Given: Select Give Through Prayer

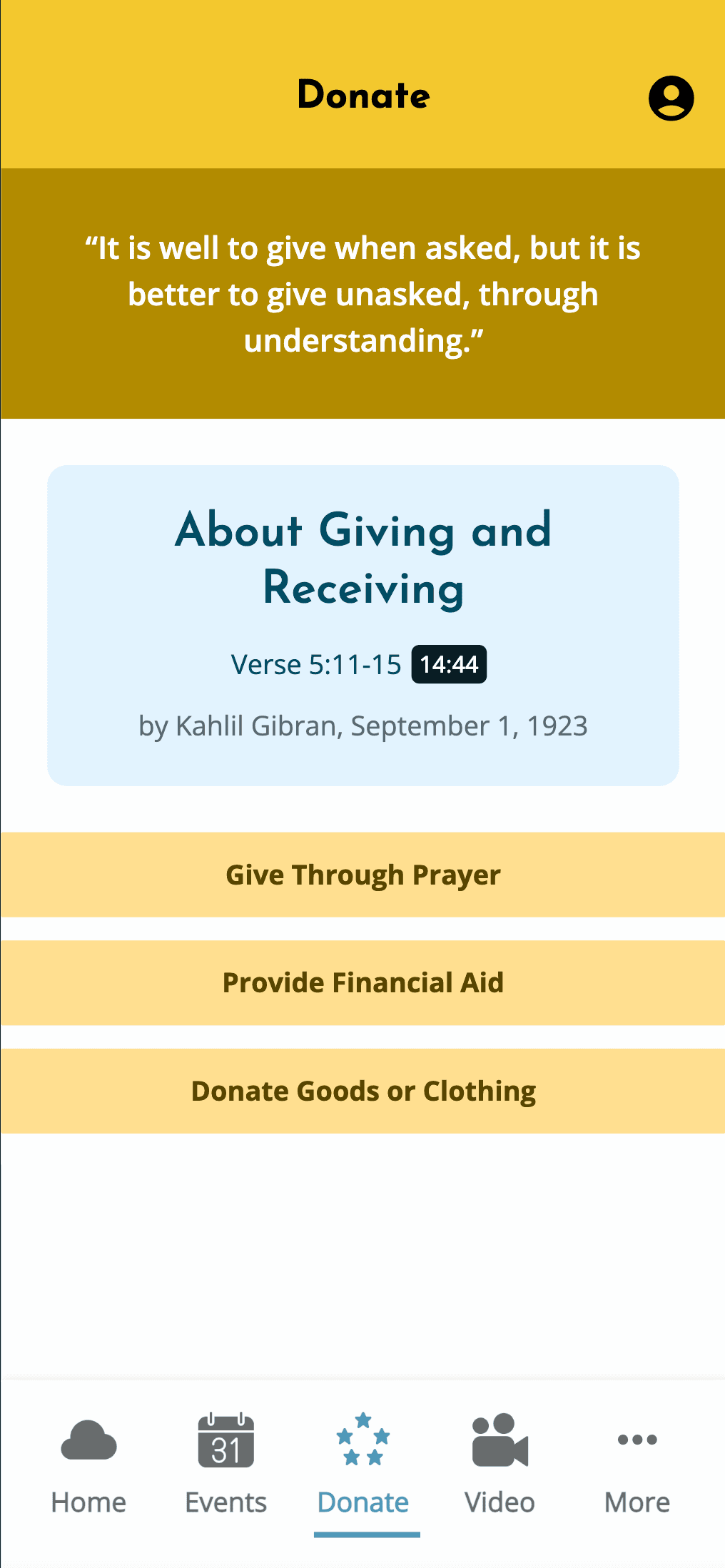Looking at the screenshot, I should coord(362,875).
